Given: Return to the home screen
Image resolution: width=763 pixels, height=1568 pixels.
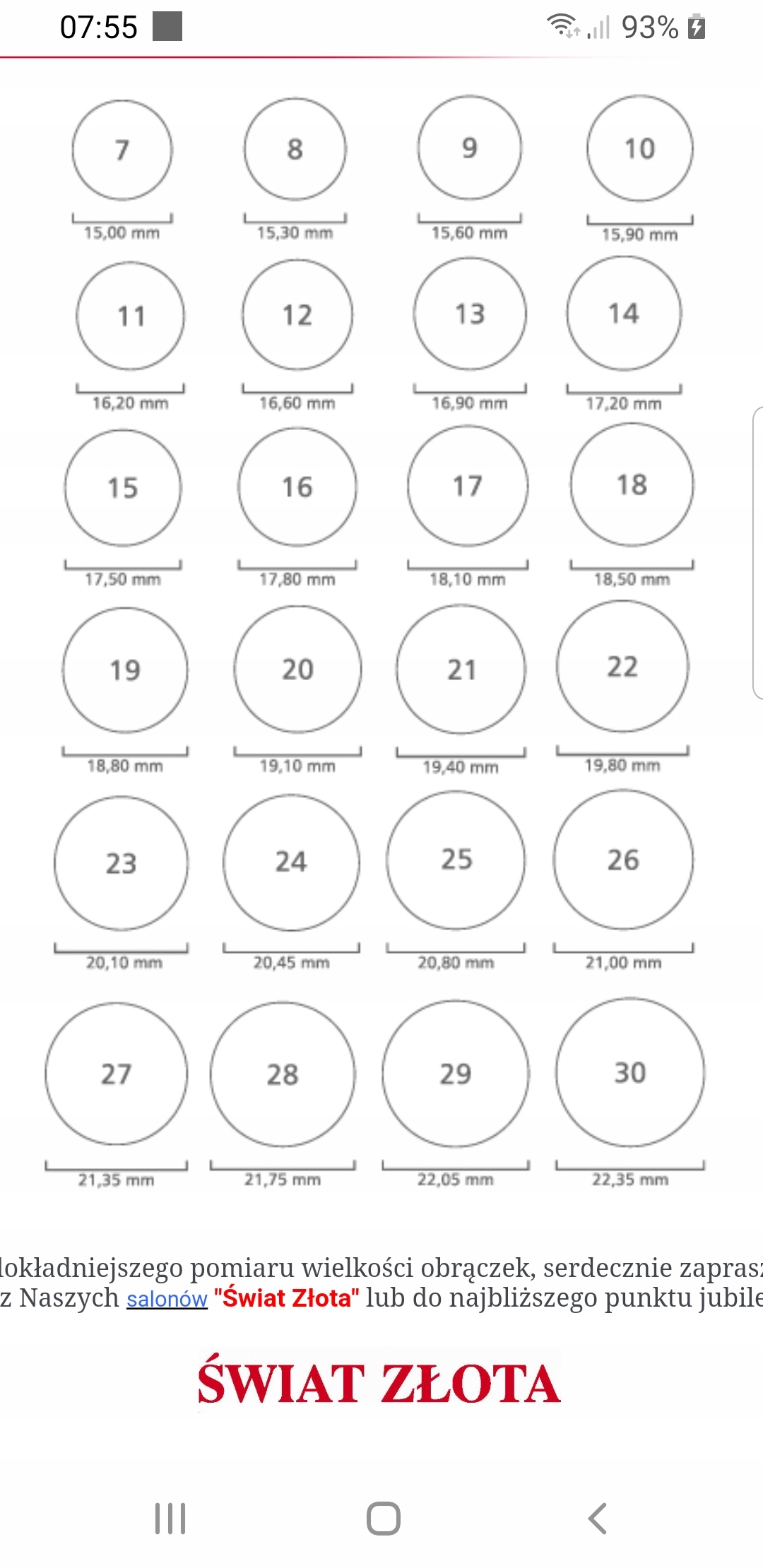Looking at the screenshot, I should coord(383,1519).
